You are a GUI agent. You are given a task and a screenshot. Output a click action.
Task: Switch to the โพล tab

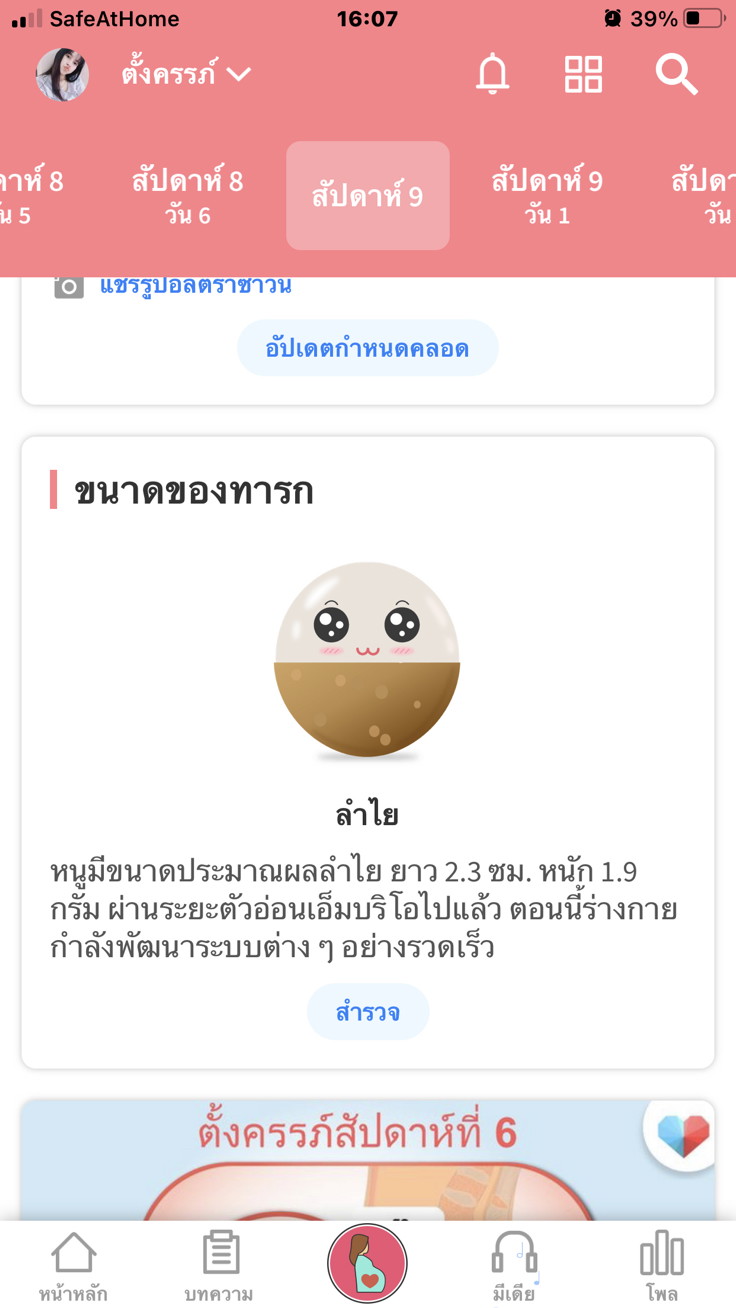click(661, 1267)
